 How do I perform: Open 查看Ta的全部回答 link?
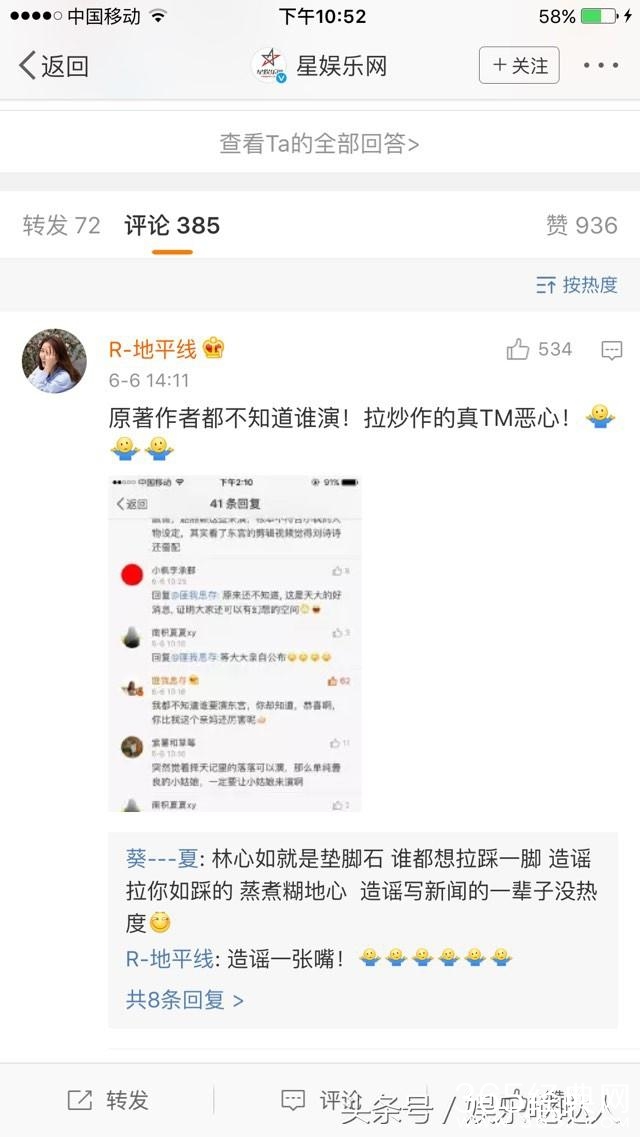(x=319, y=144)
